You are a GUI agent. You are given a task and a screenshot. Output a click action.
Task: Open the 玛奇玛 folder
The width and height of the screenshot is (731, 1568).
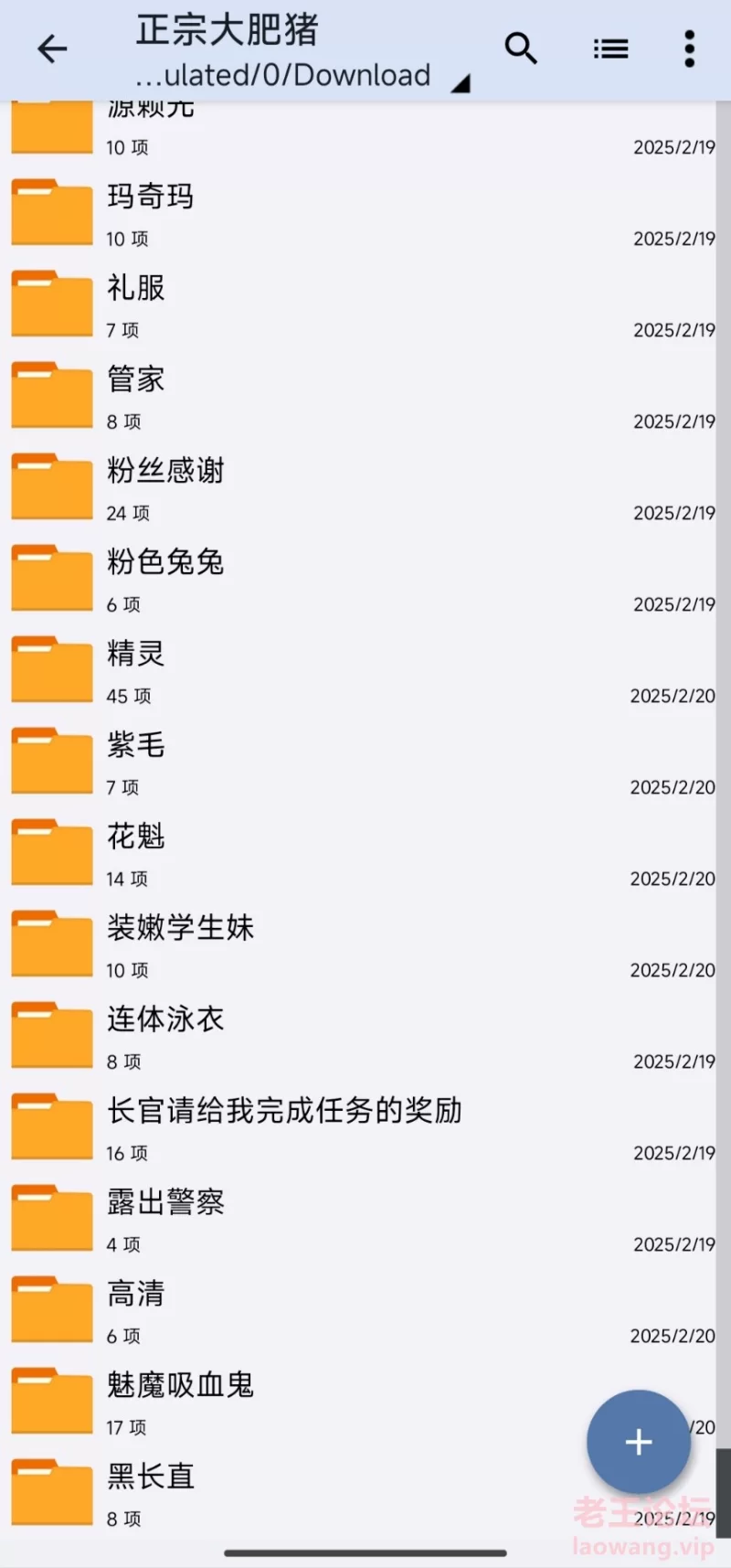click(151, 197)
